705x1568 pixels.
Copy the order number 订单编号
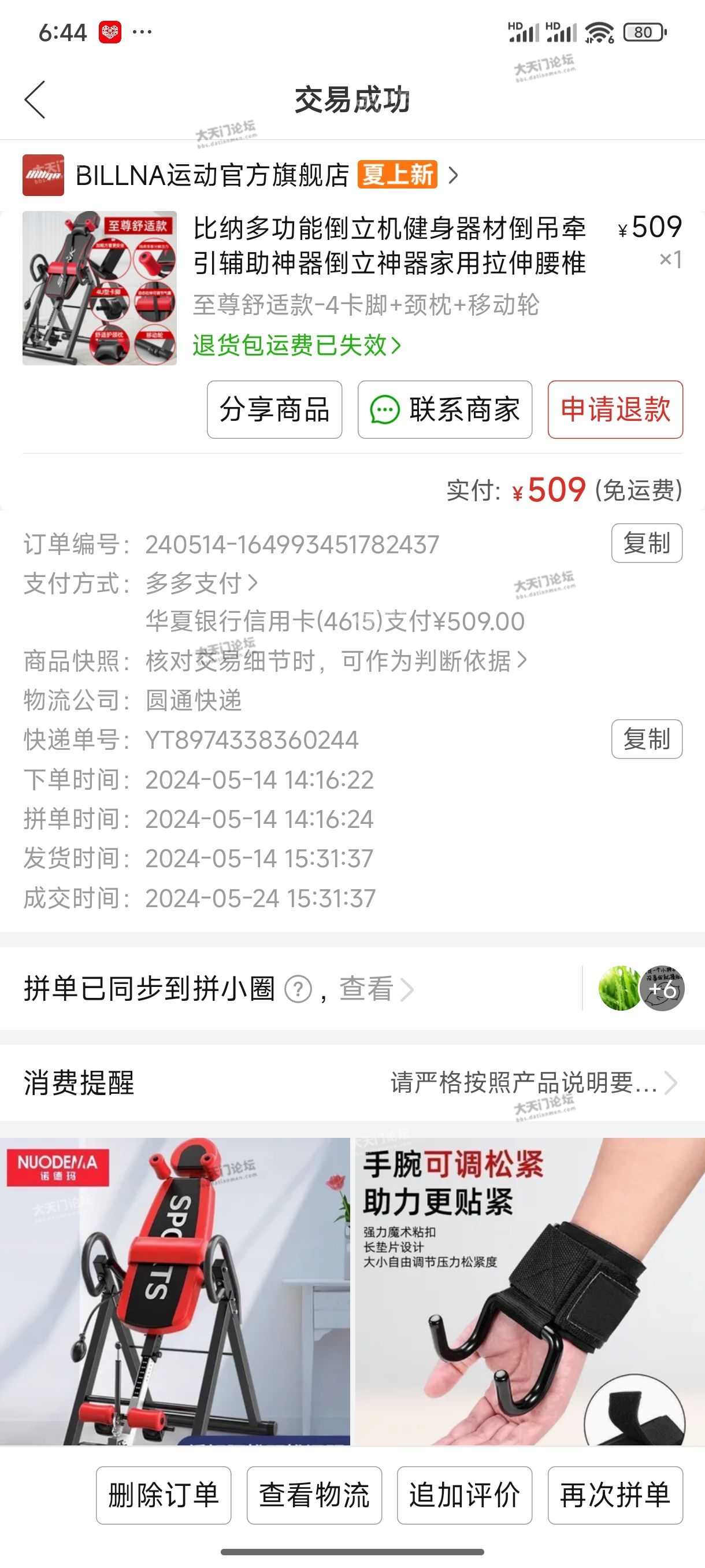[647, 543]
